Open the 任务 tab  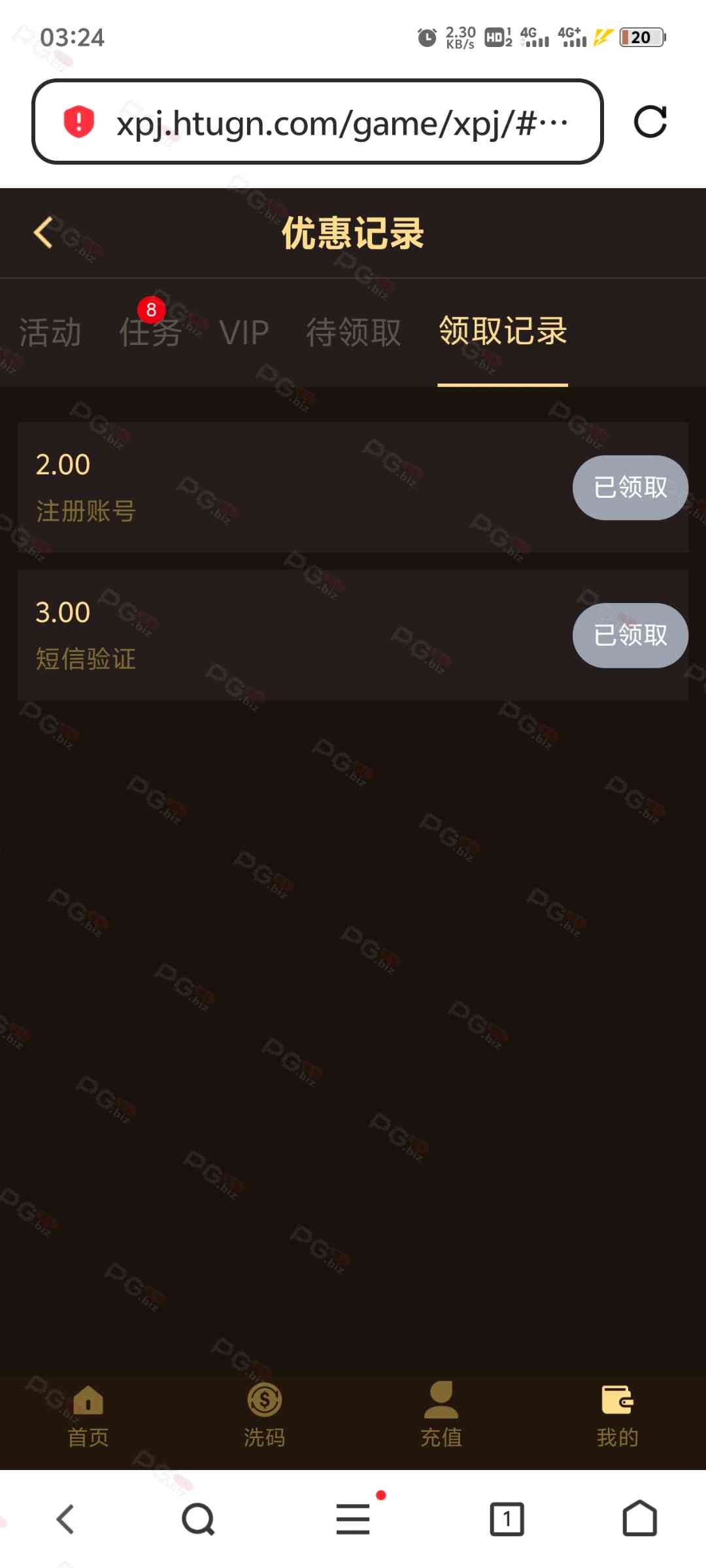tap(150, 332)
